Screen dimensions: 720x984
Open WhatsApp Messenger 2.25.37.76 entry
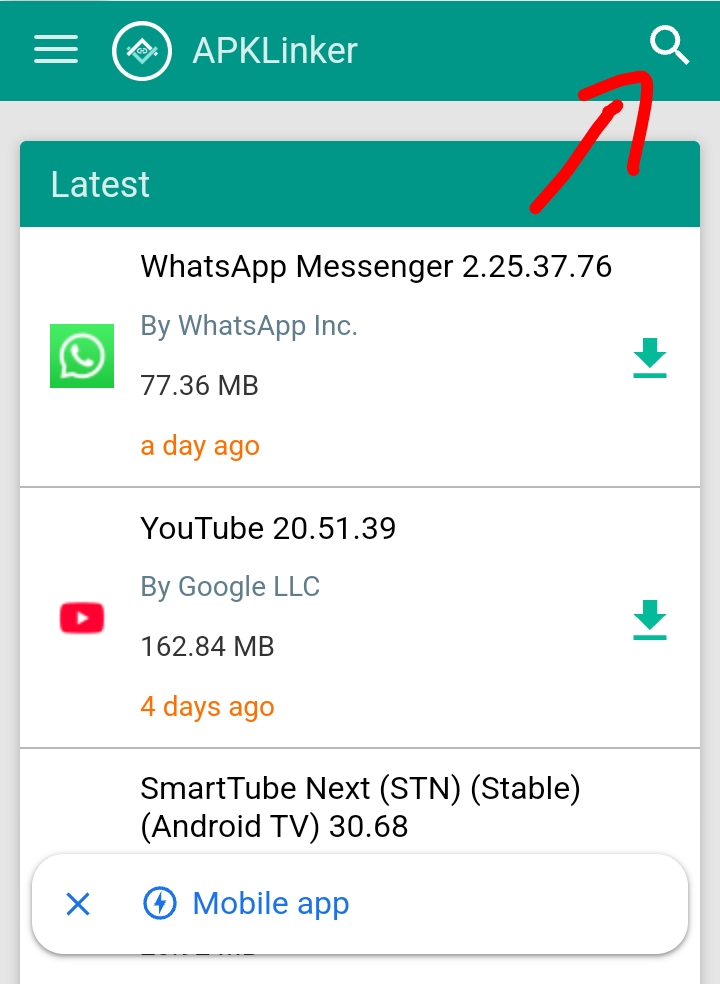click(376, 267)
